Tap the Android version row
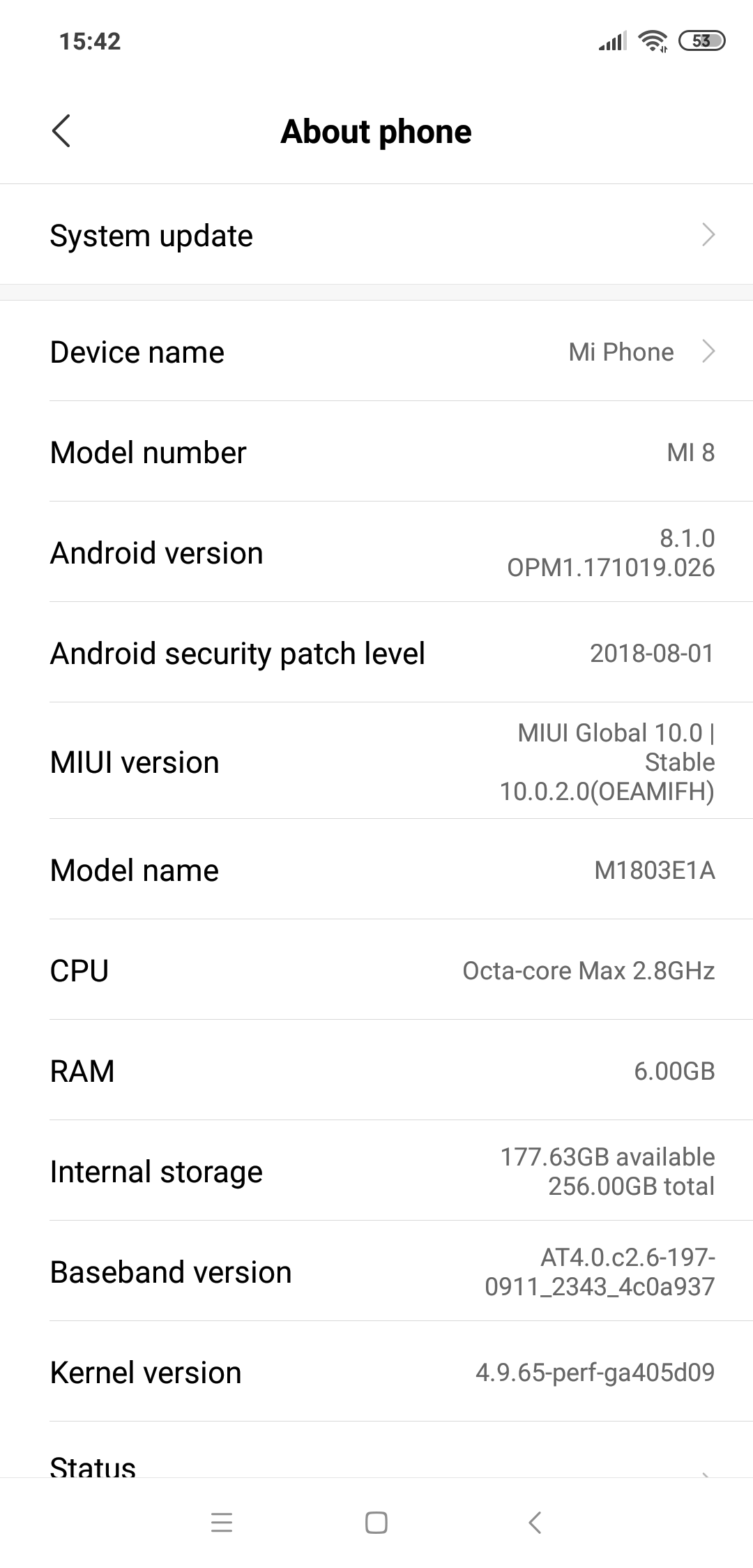The height and width of the screenshot is (1568, 753). (x=376, y=552)
